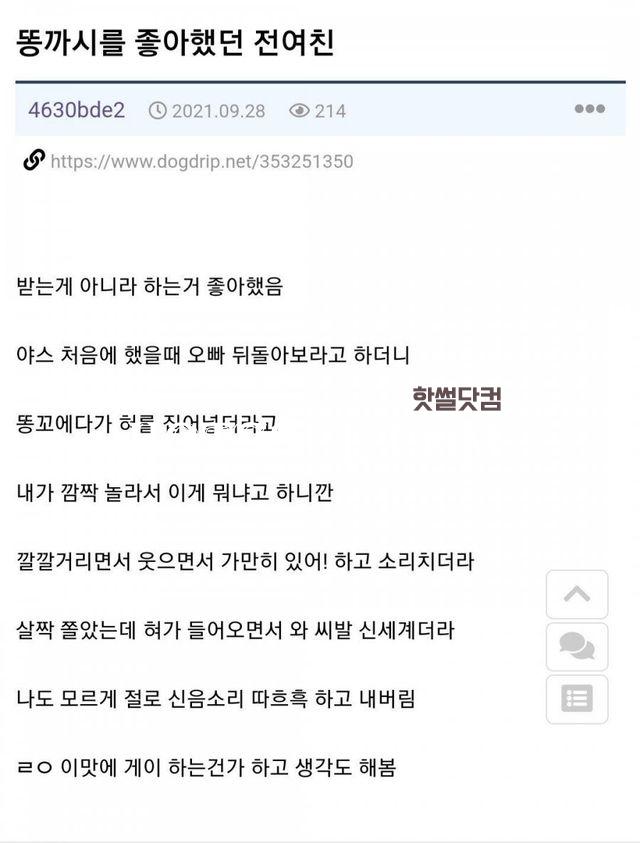This screenshot has height=843, width=640.
Task: Open the dogdrip.net post link
Action: tap(201, 161)
